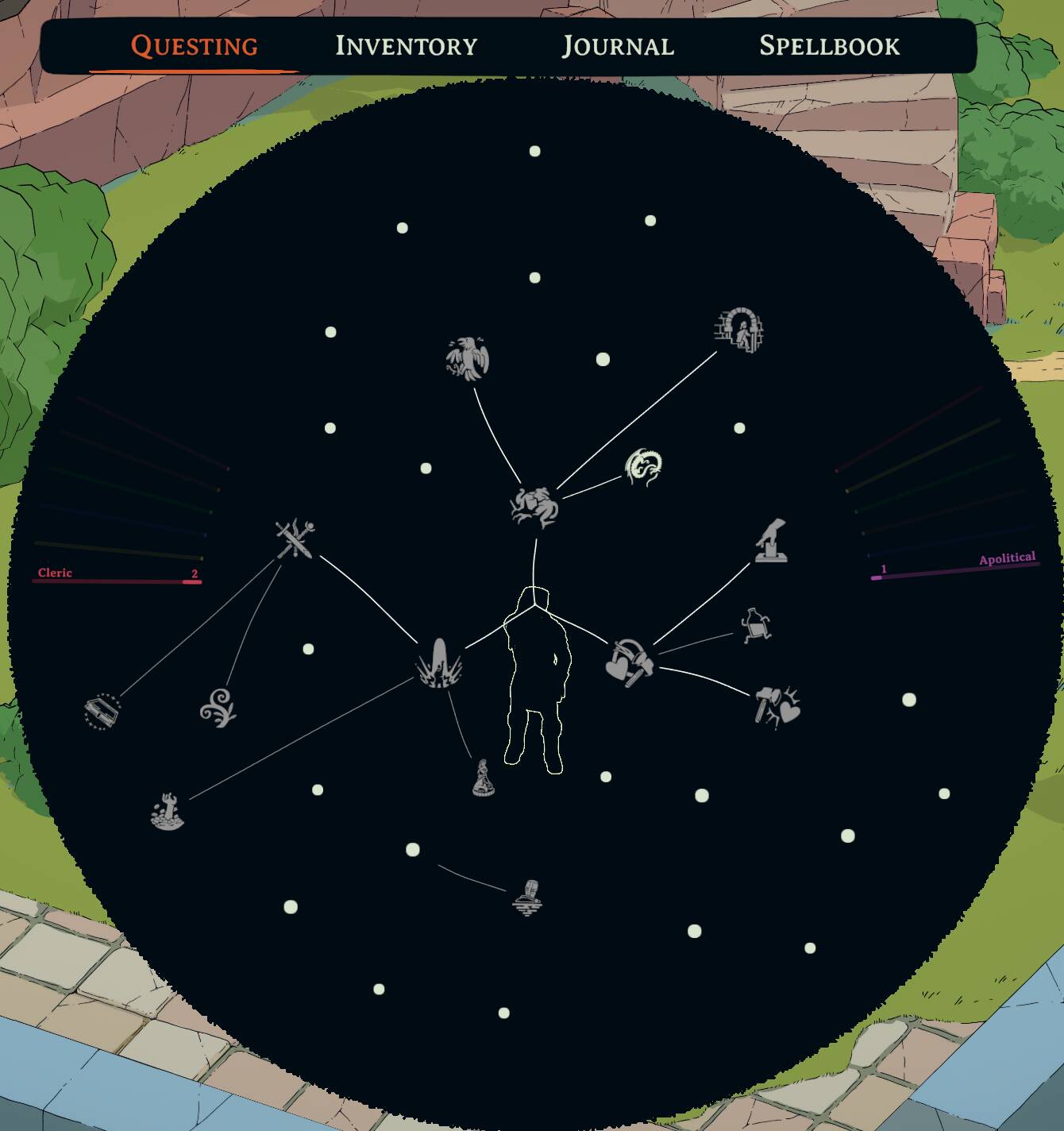This screenshot has width=1064, height=1131.
Task: Open the spellbook icon quest node
Action: point(102,711)
